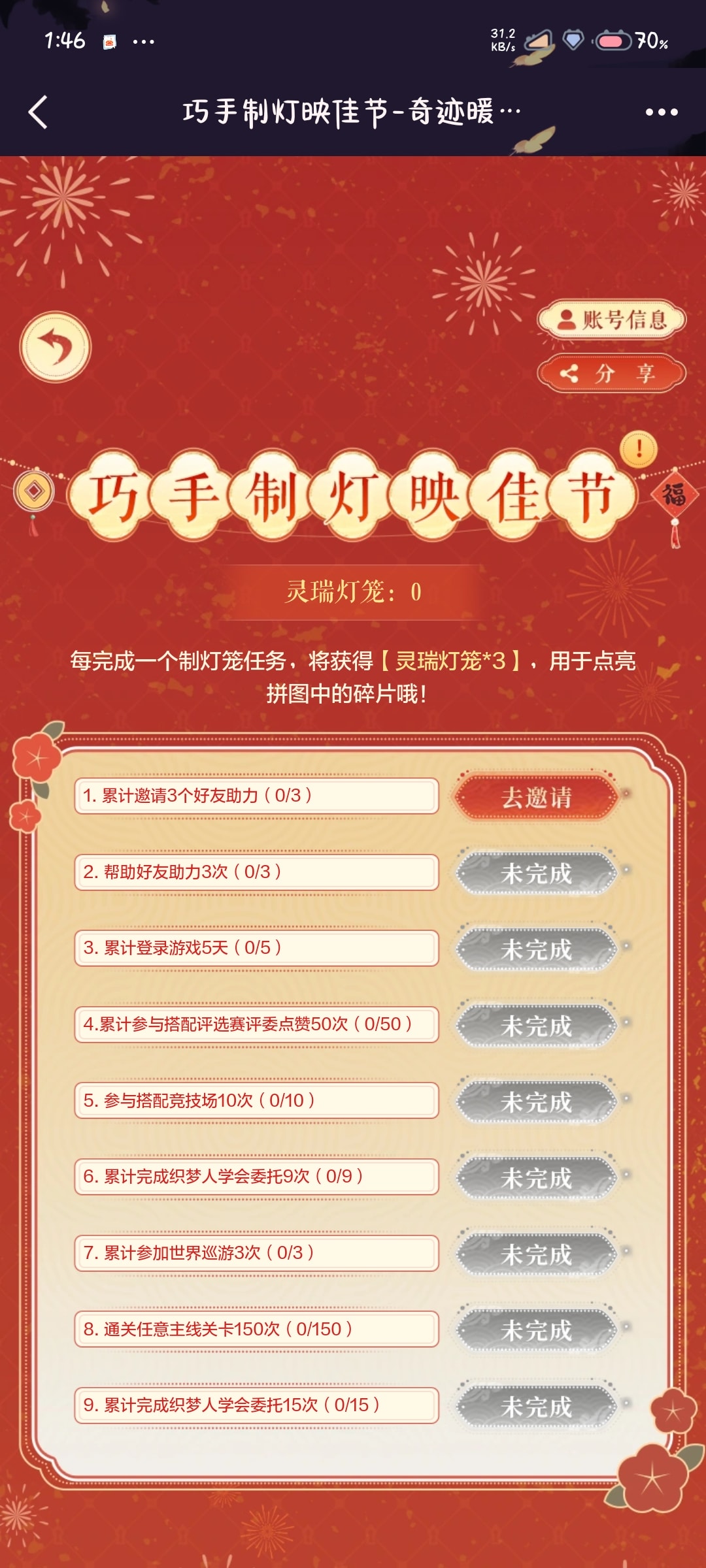706x1568 pixels.
Task: Open the exclamation mark rules icon
Action: tap(639, 449)
